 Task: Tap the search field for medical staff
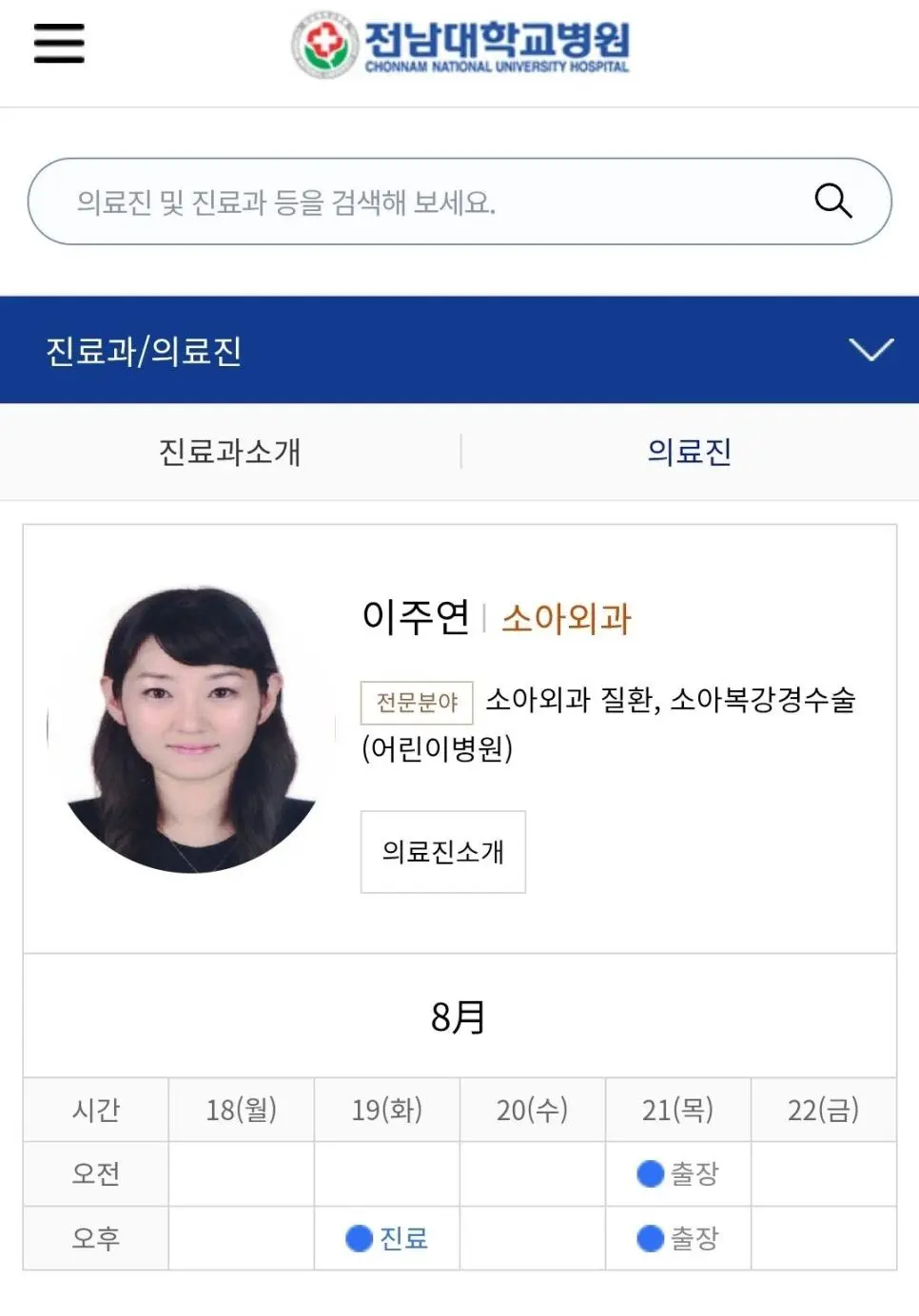pyautogui.click(x=419, y=202)
